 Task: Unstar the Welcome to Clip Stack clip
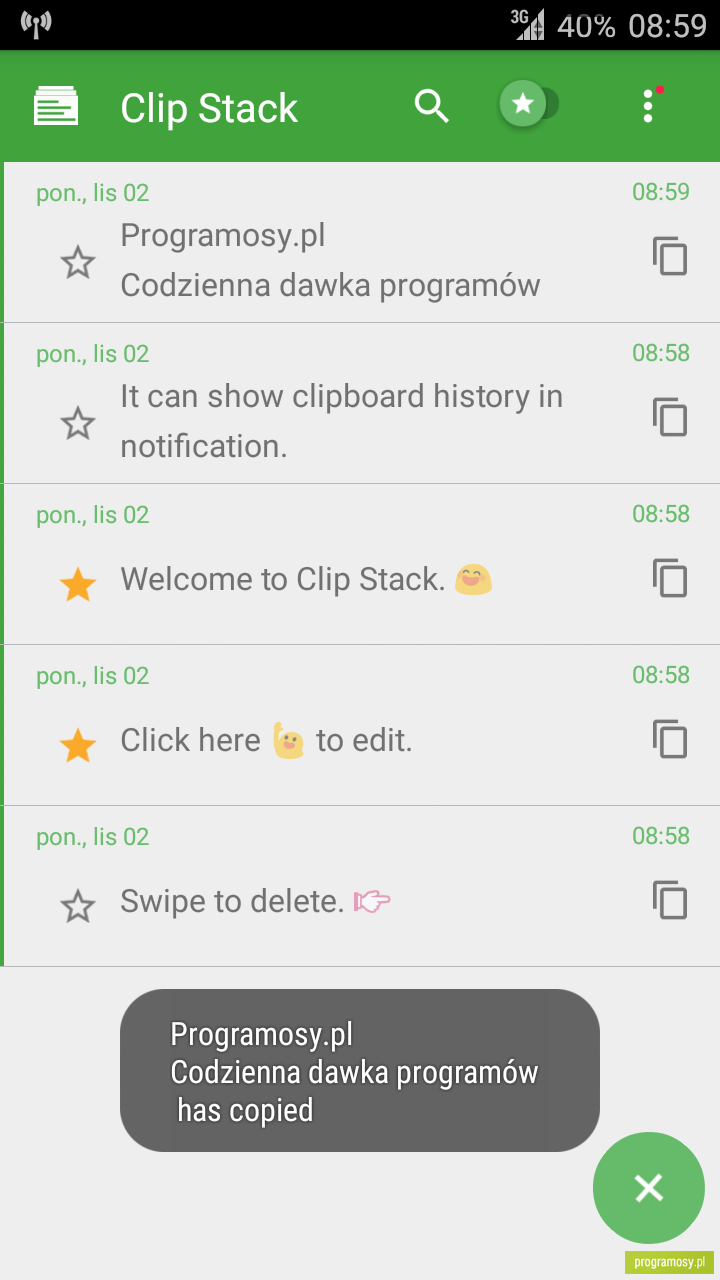click(77, 585)
